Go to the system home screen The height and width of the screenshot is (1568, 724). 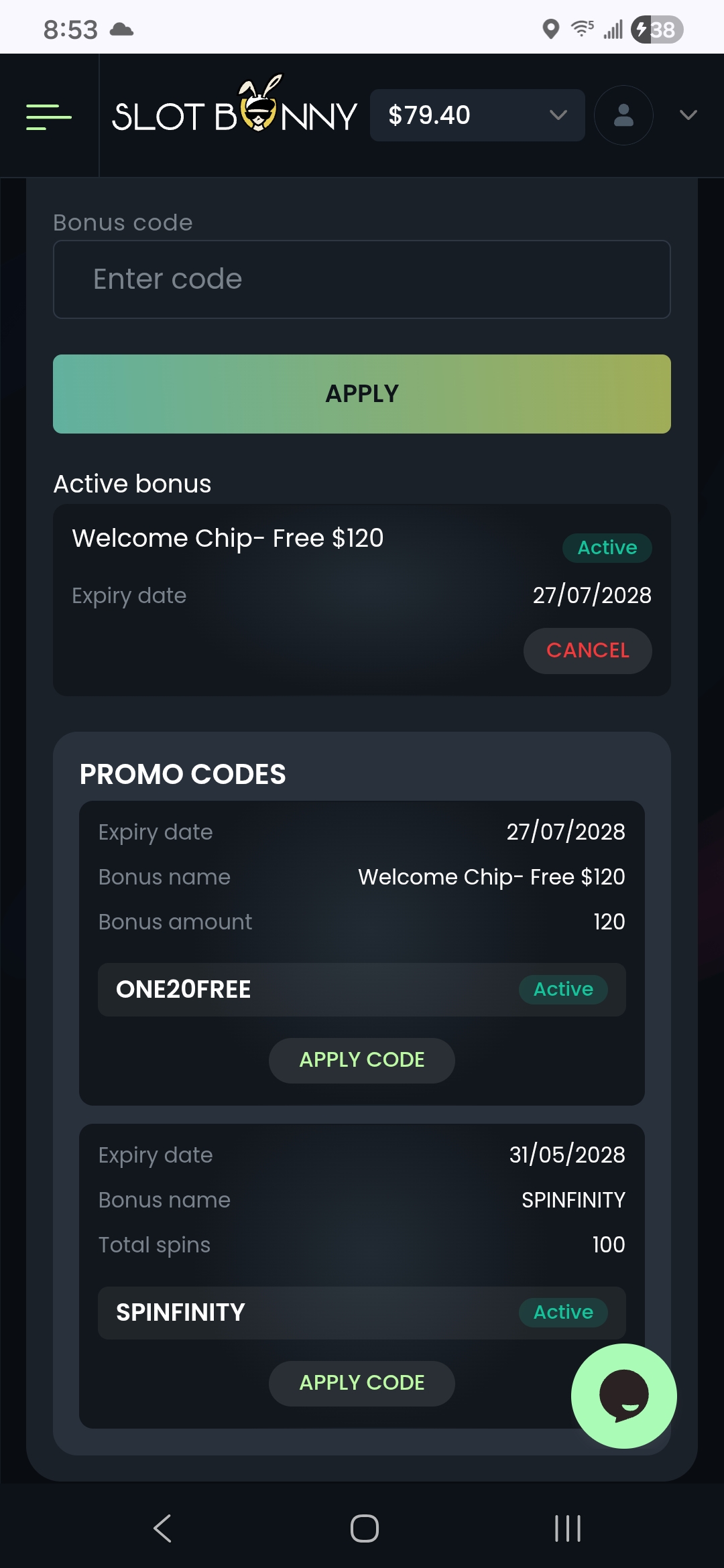364,1528
